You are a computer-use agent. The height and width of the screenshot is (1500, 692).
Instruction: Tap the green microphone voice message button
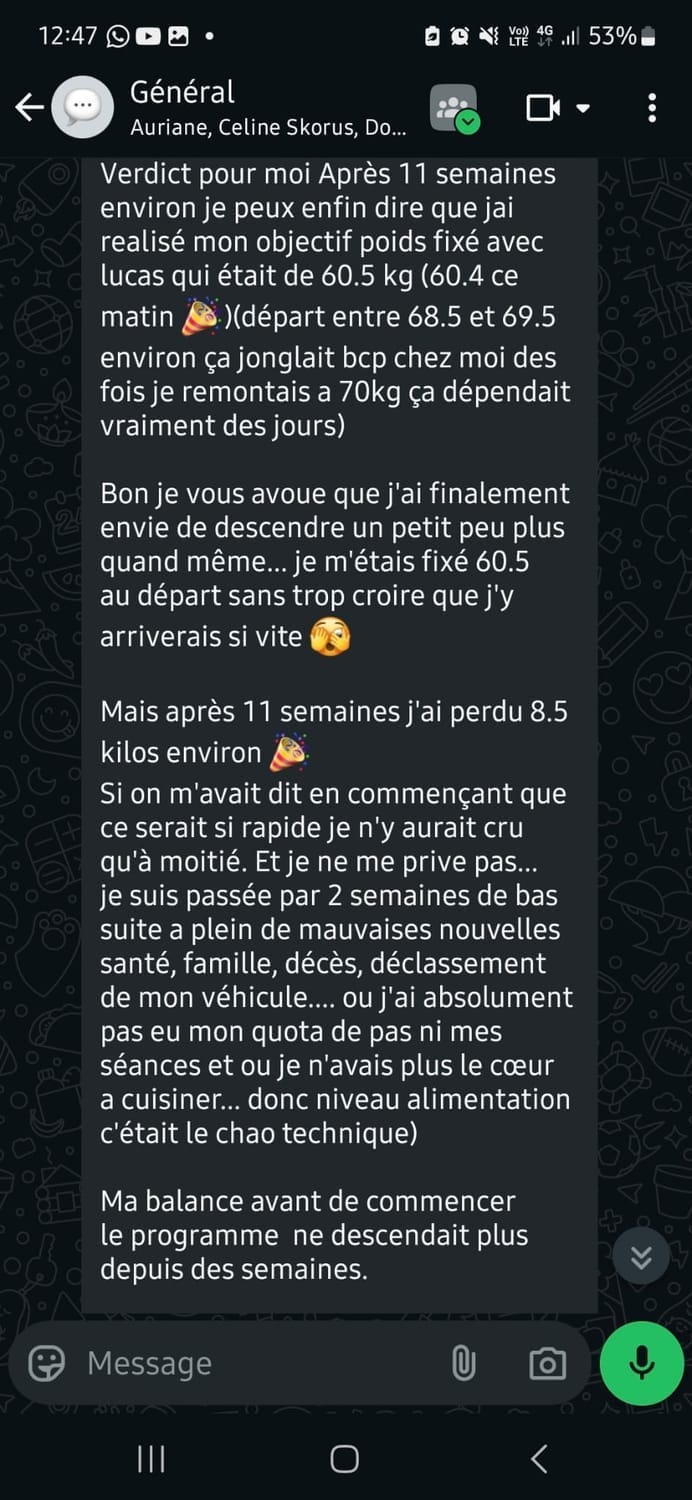point(642,1363)
